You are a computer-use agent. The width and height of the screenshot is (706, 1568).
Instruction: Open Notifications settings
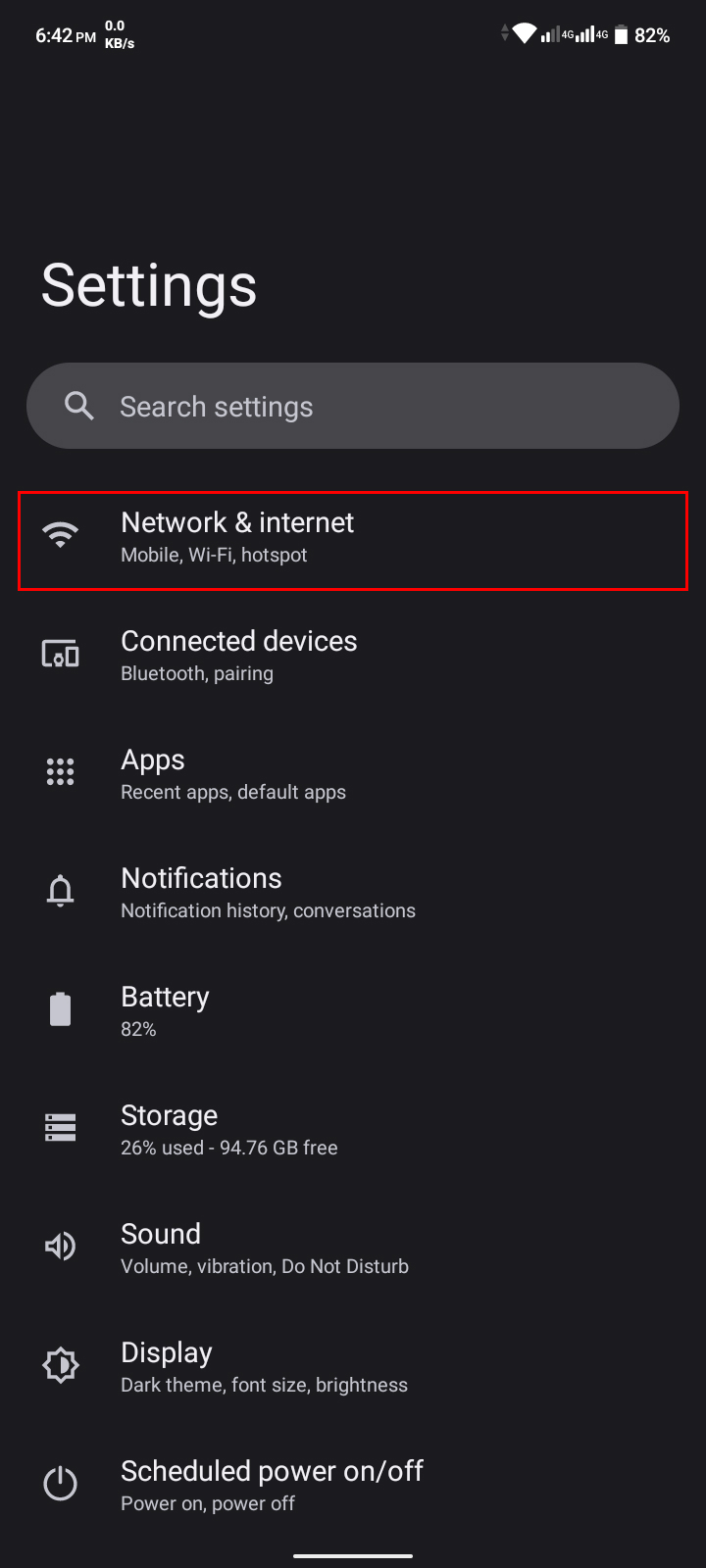click(353, 893)
